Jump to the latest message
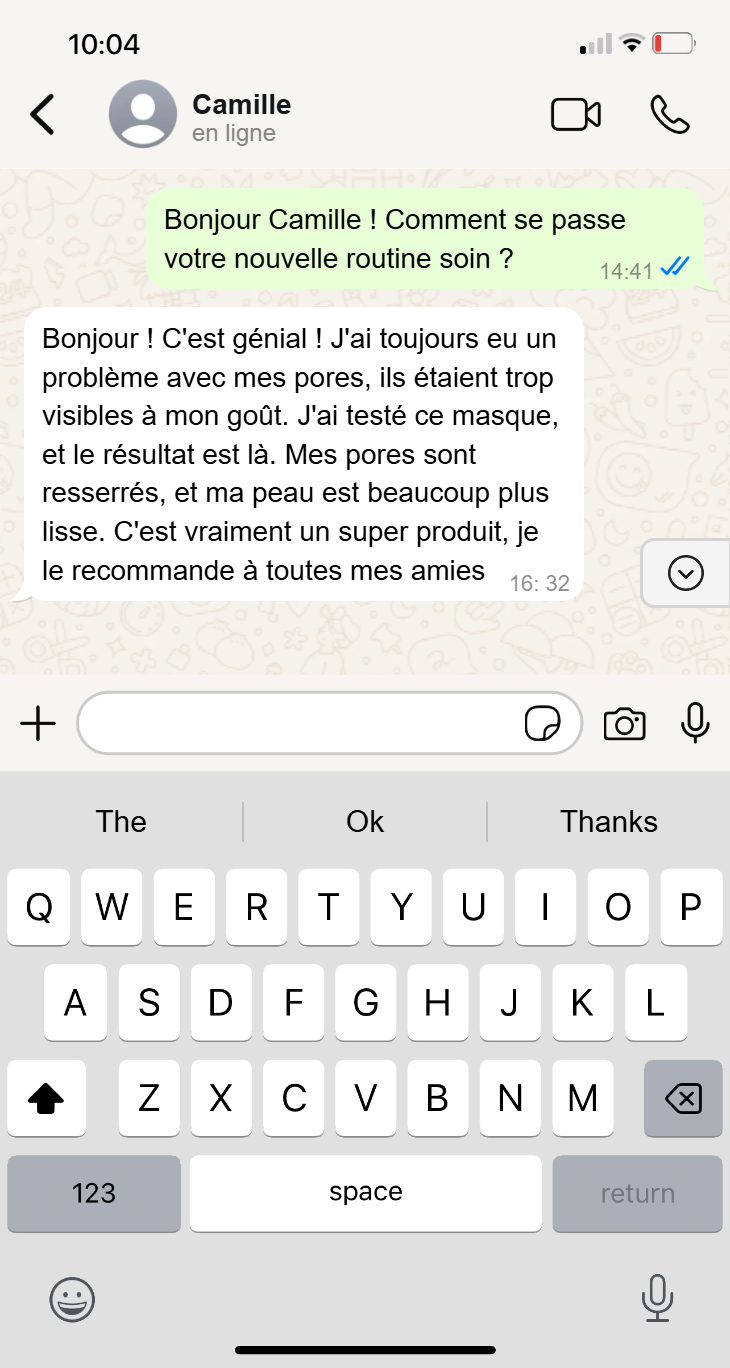Screen dimensions: 730x1368 point(685,573)
